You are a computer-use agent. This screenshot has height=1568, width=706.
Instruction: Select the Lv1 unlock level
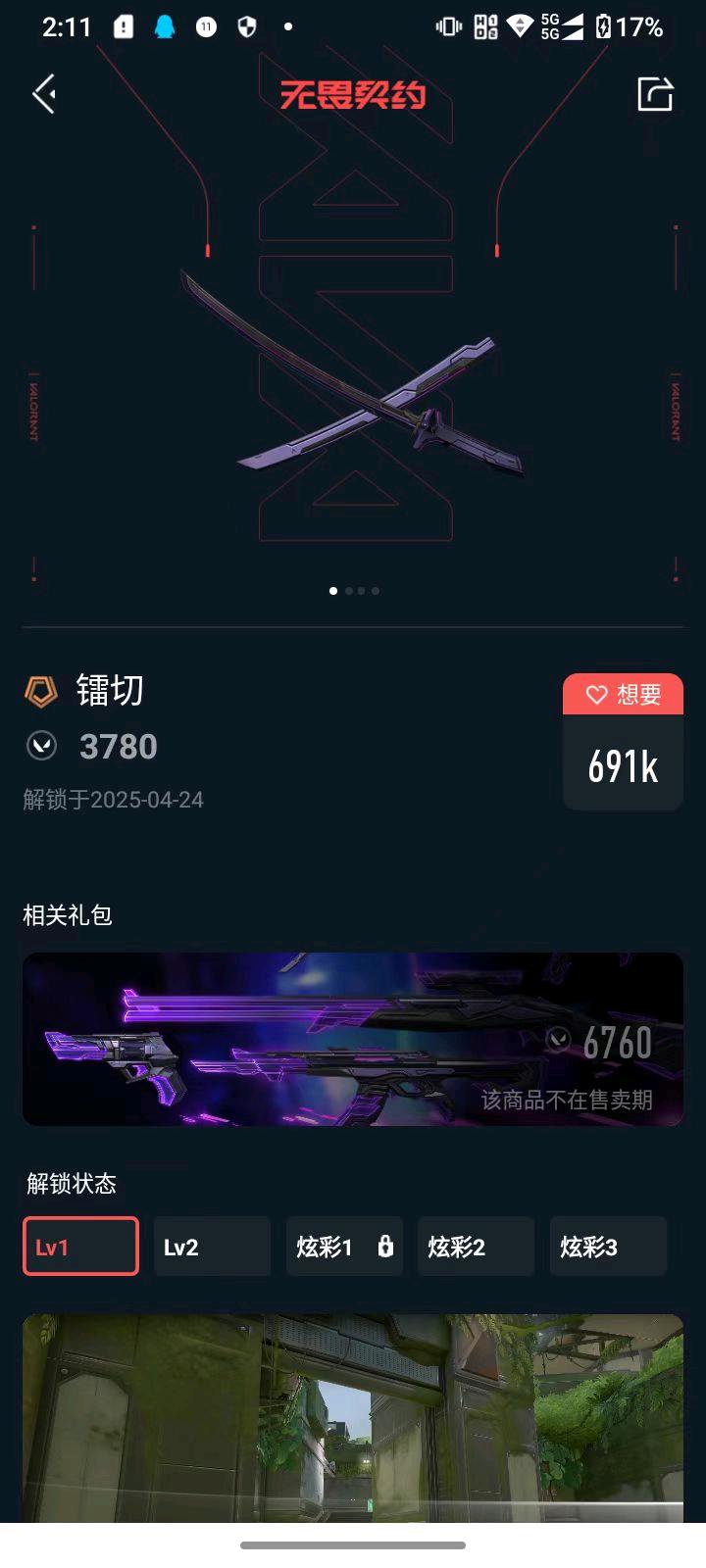[80, 1247]
